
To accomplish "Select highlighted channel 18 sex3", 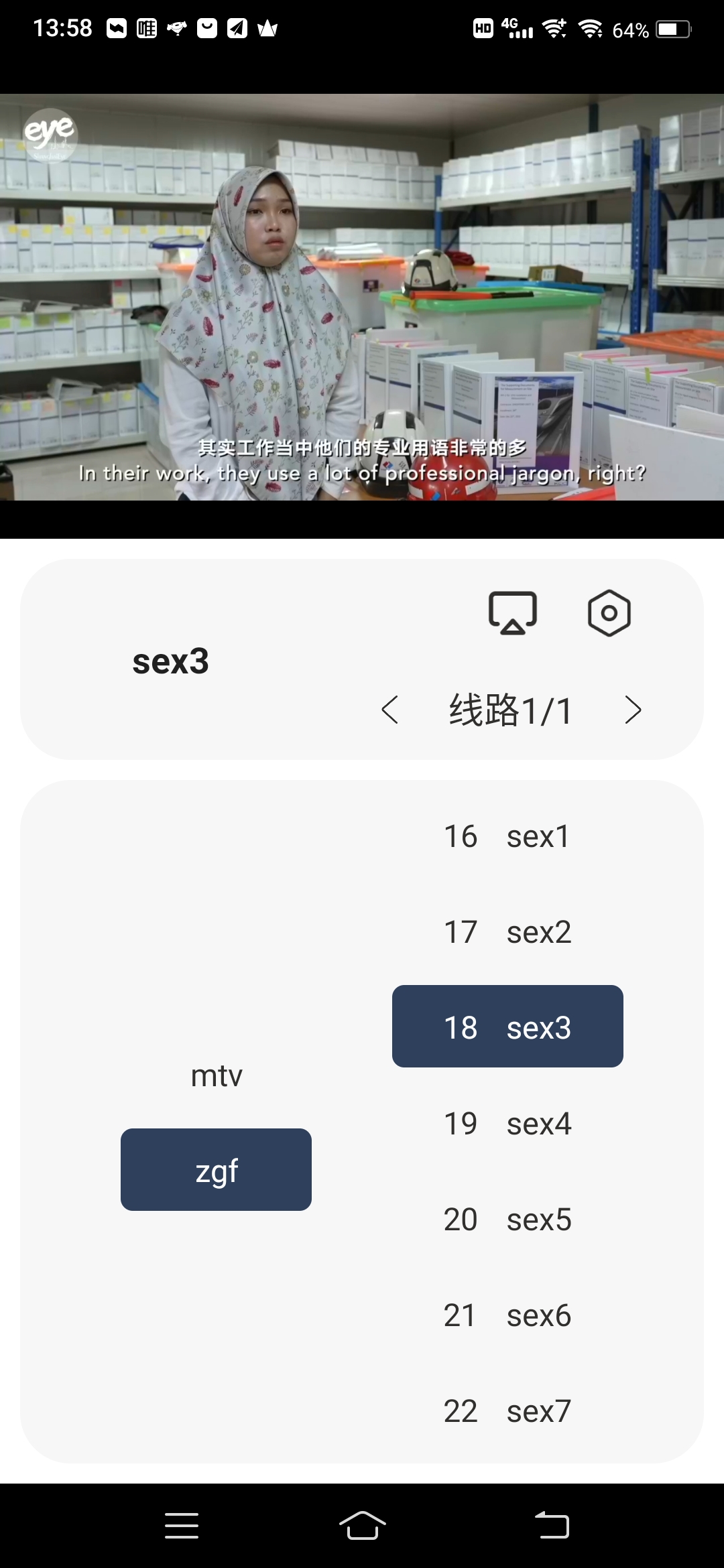I will [x=507, y=1027].
